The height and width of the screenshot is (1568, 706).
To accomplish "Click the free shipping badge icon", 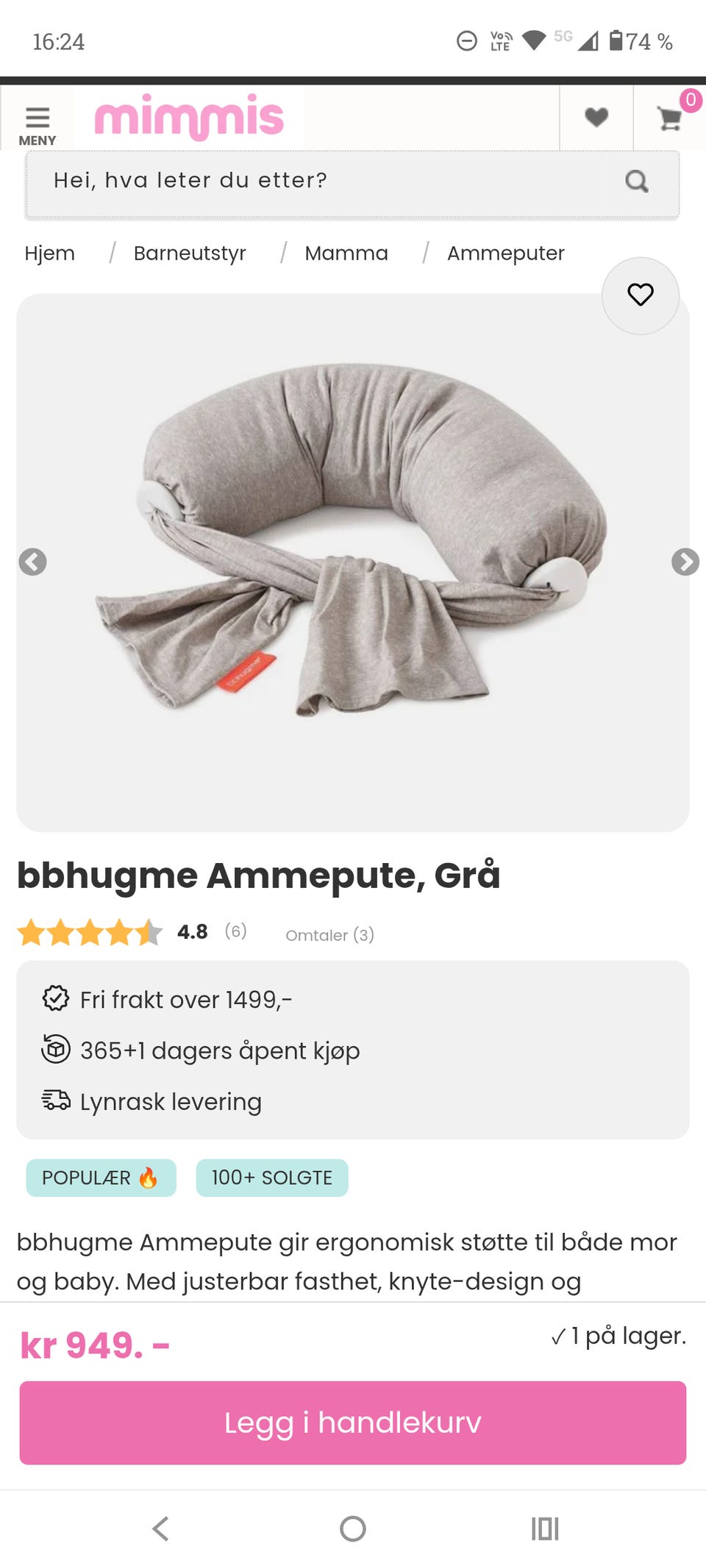I will (x=54, y=999).
